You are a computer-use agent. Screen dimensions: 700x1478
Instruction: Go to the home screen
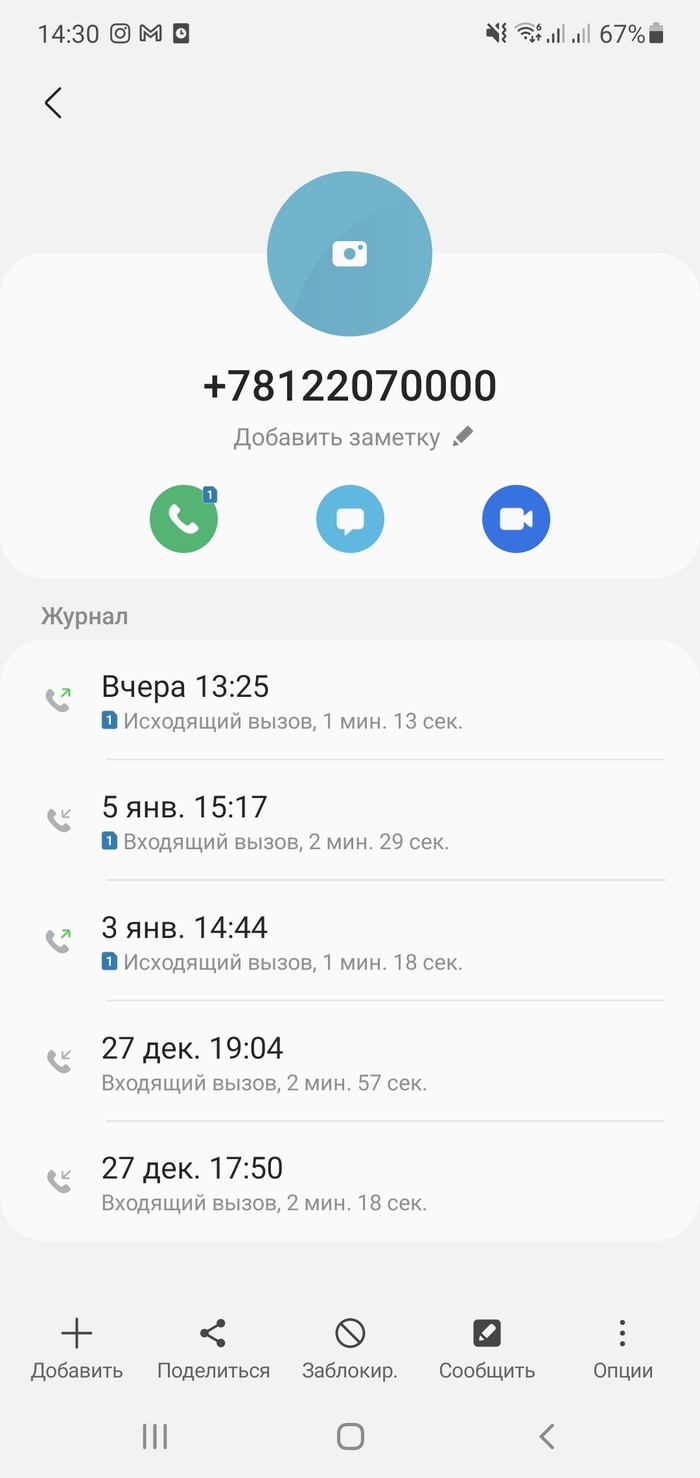[x=350, y=1437]
